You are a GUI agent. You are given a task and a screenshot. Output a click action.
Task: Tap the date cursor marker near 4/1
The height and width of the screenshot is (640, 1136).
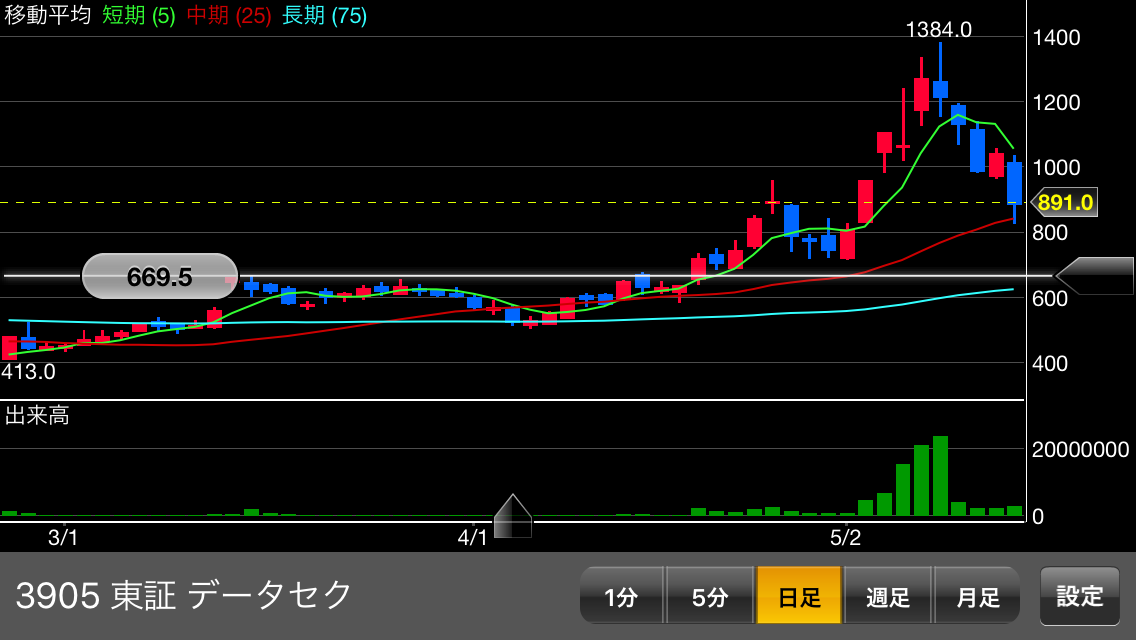pos(513,516)
